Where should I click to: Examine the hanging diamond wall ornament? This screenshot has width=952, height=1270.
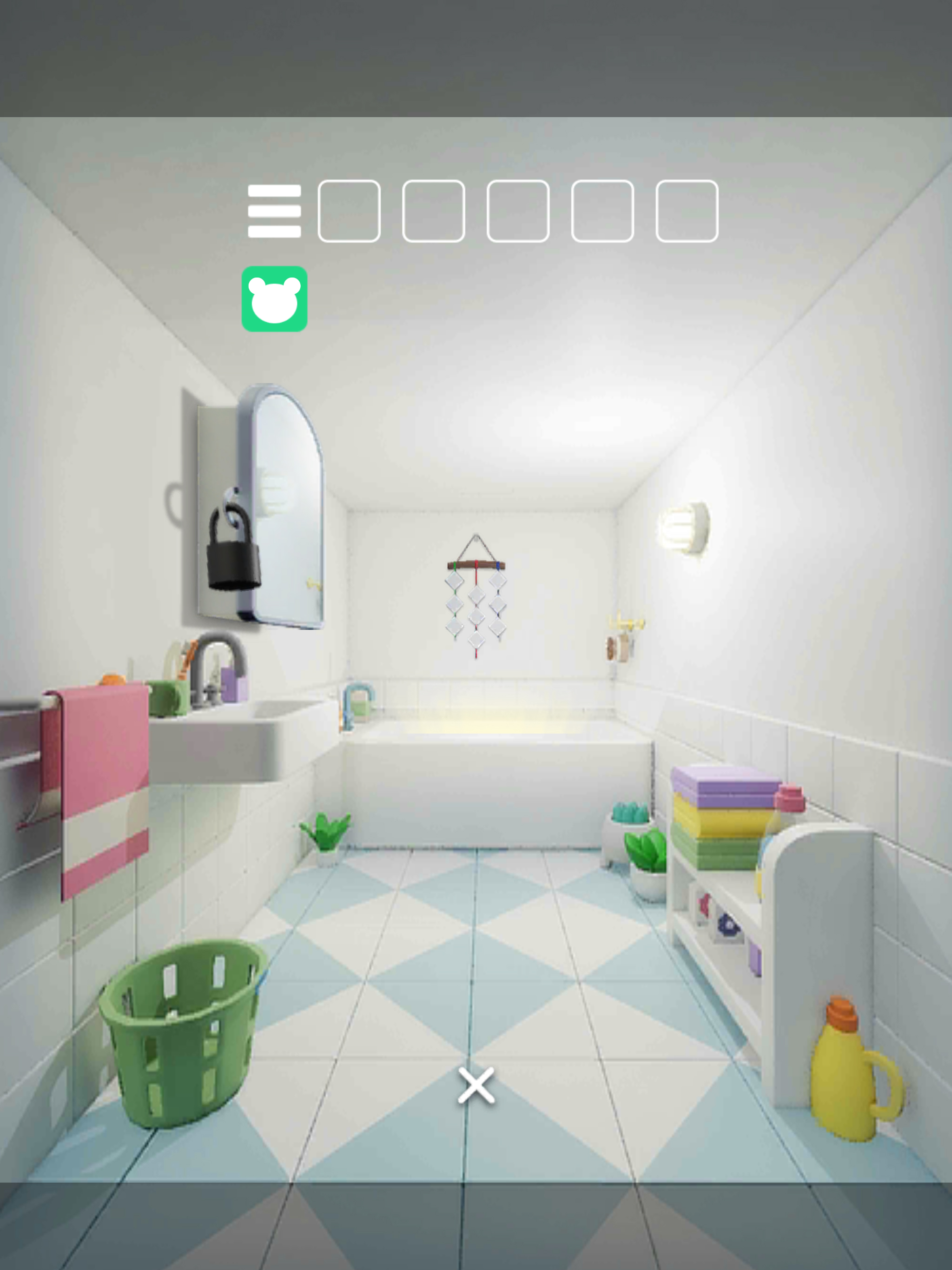(x=476, y=596)
